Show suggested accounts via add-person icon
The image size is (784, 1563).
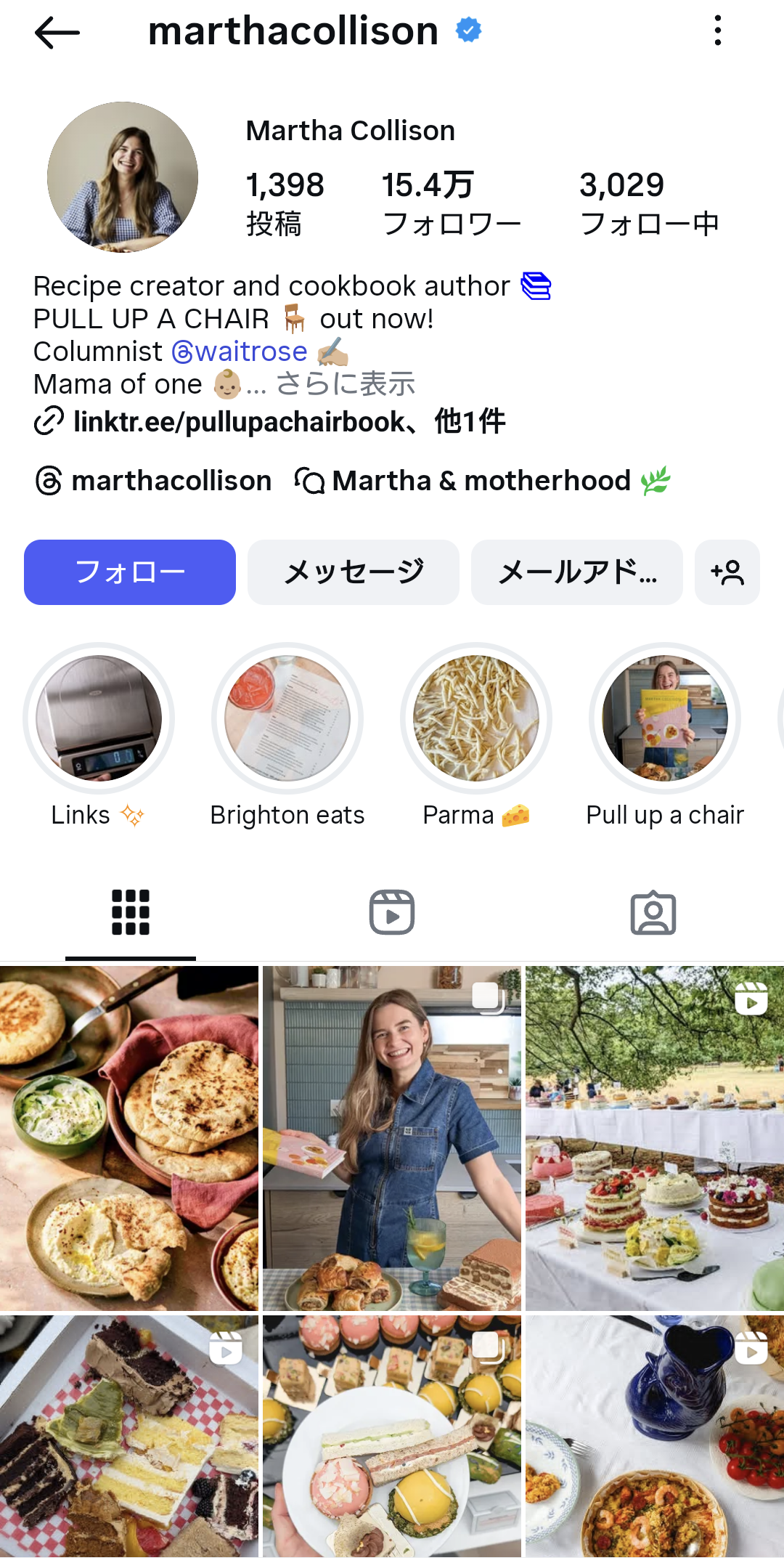[727, 572]
